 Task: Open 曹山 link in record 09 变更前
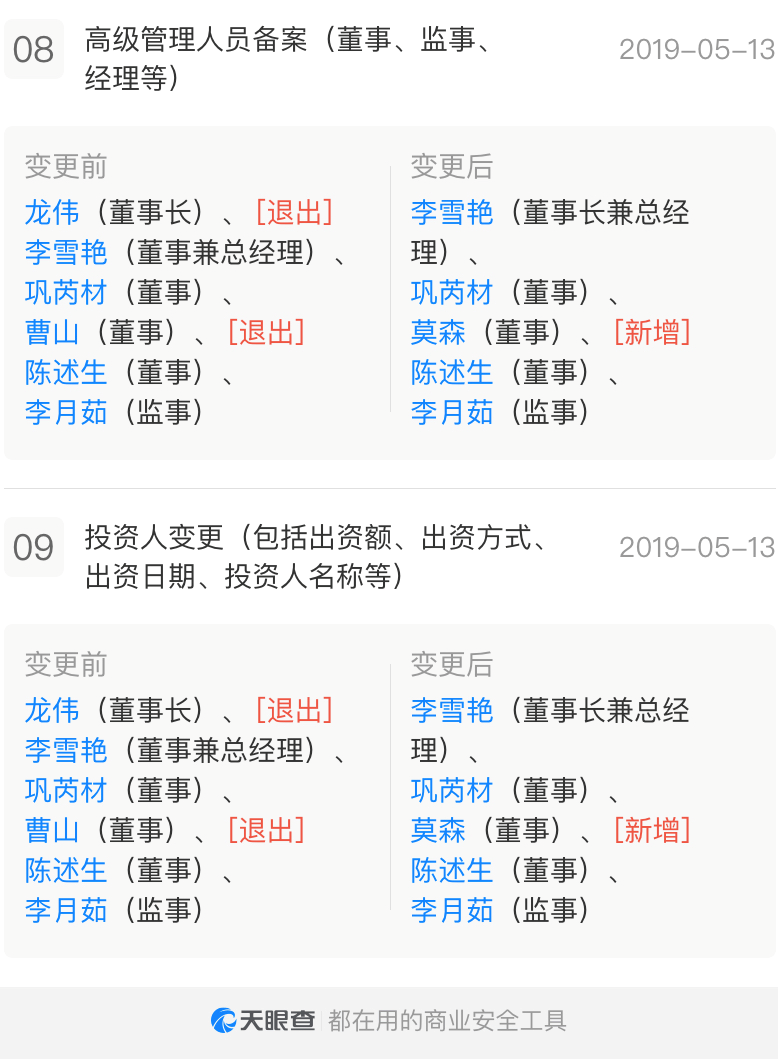pos(52,830)
